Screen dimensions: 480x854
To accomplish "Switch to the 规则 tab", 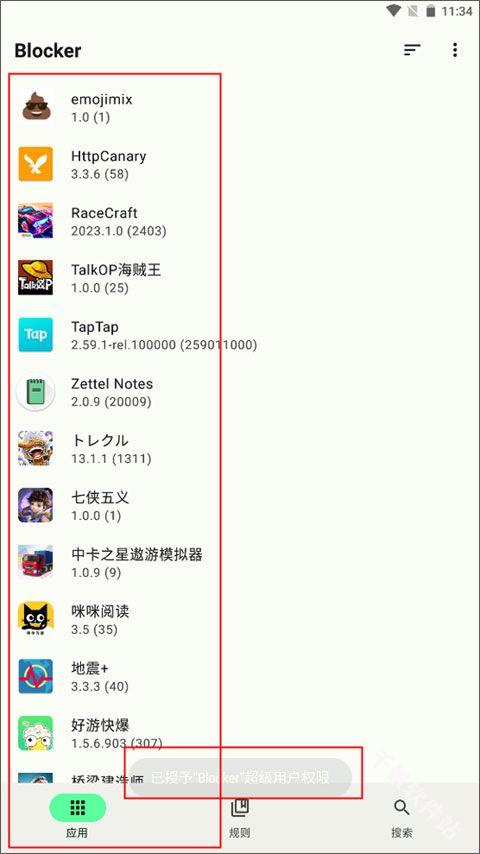I will point(240,817).
